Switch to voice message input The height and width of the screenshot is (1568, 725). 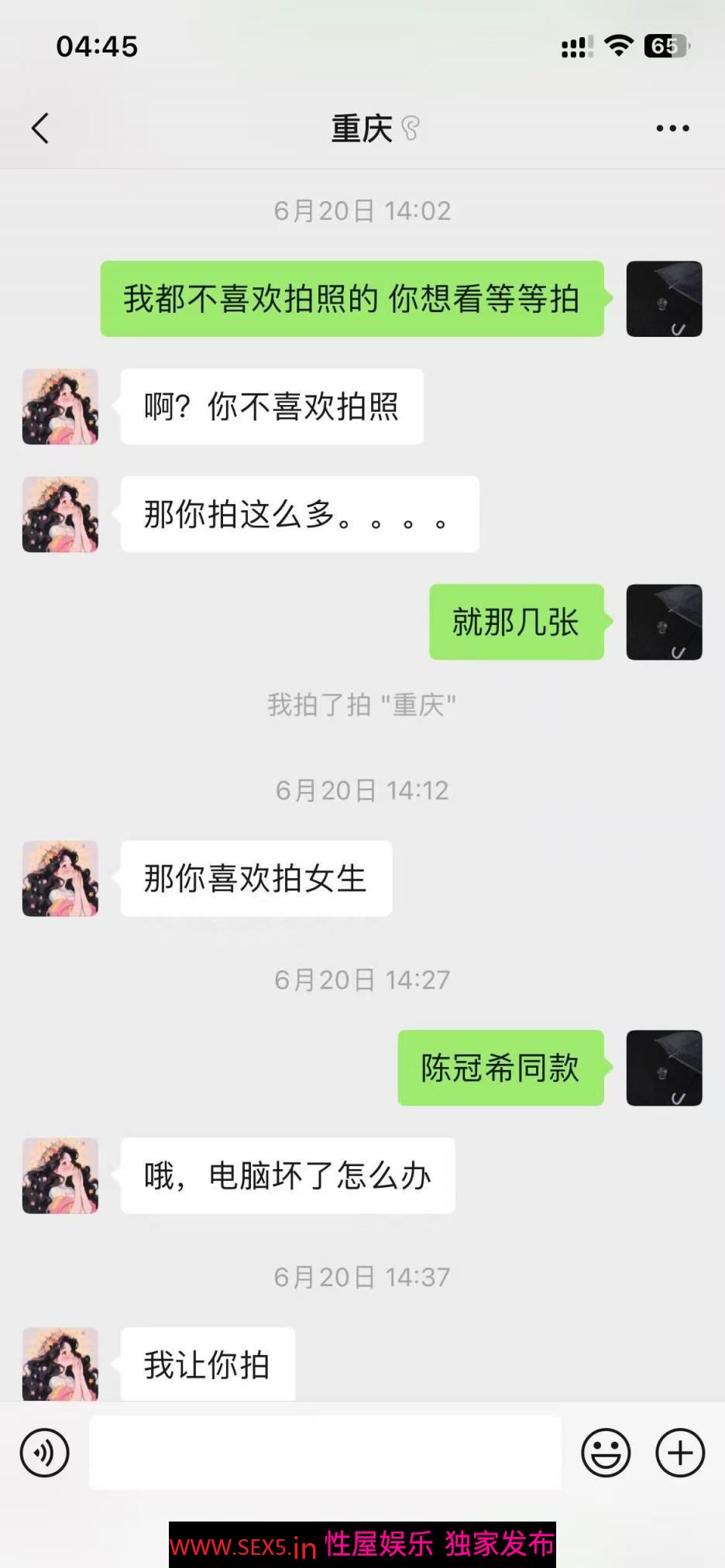[45, 1453]
